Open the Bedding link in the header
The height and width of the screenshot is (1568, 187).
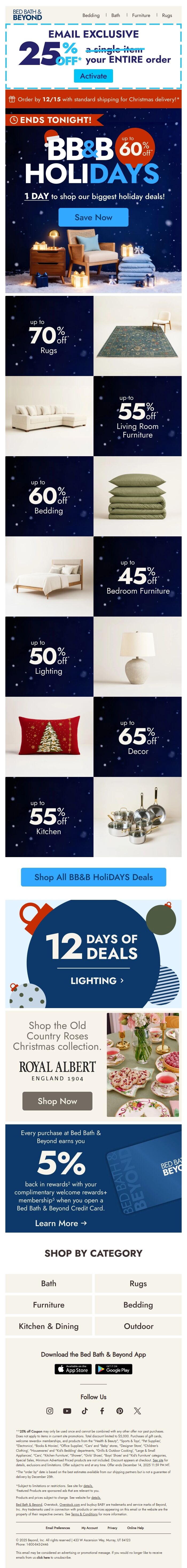91,15
